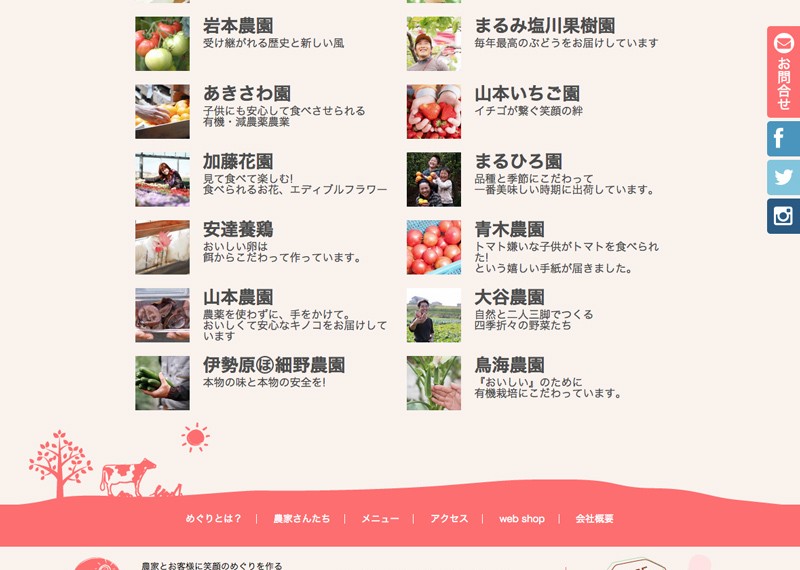Go to めぐりとは？ in footer menu
This screenshot has width=800, height=570.
coord(214,519)
